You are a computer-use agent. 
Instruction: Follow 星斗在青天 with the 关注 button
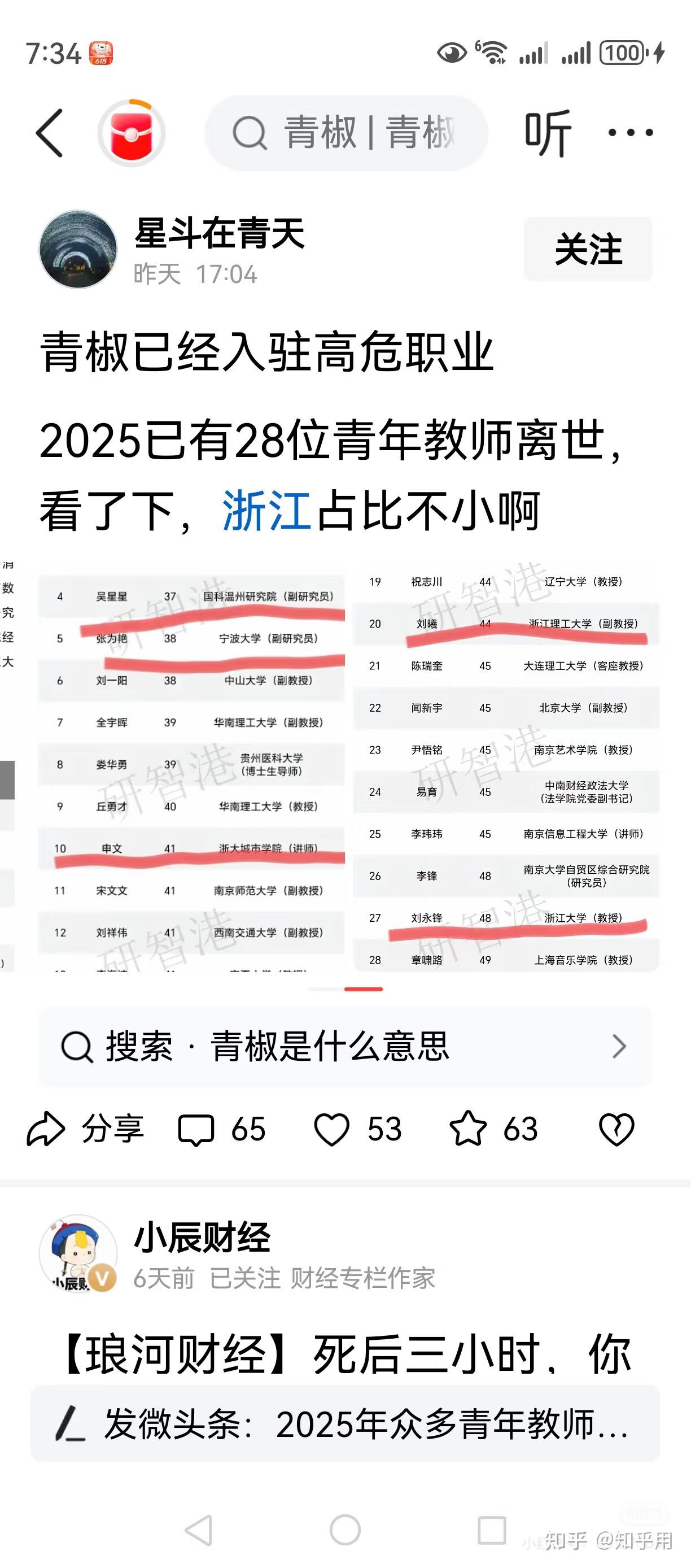(x=588, y=250)
